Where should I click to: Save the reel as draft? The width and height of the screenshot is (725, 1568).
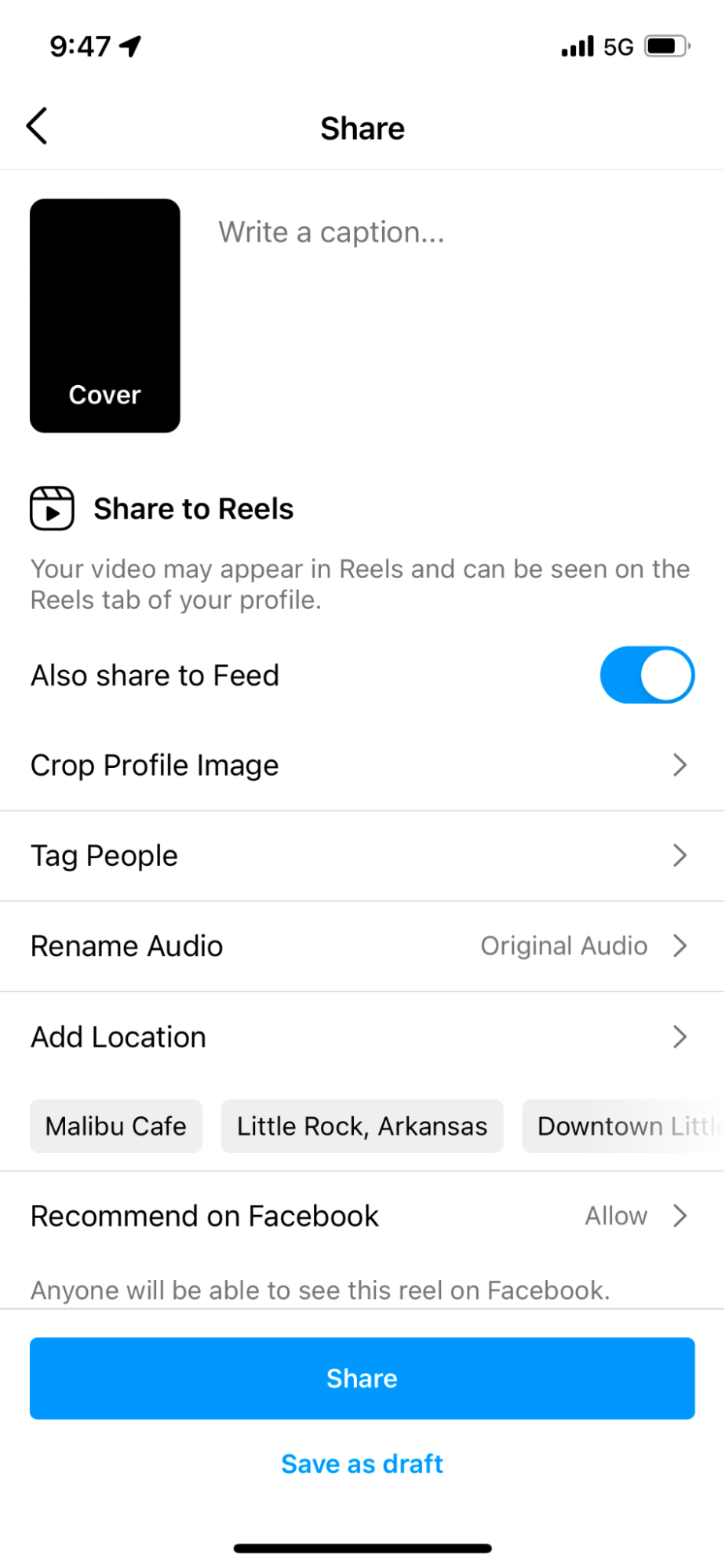(362, 1463)
